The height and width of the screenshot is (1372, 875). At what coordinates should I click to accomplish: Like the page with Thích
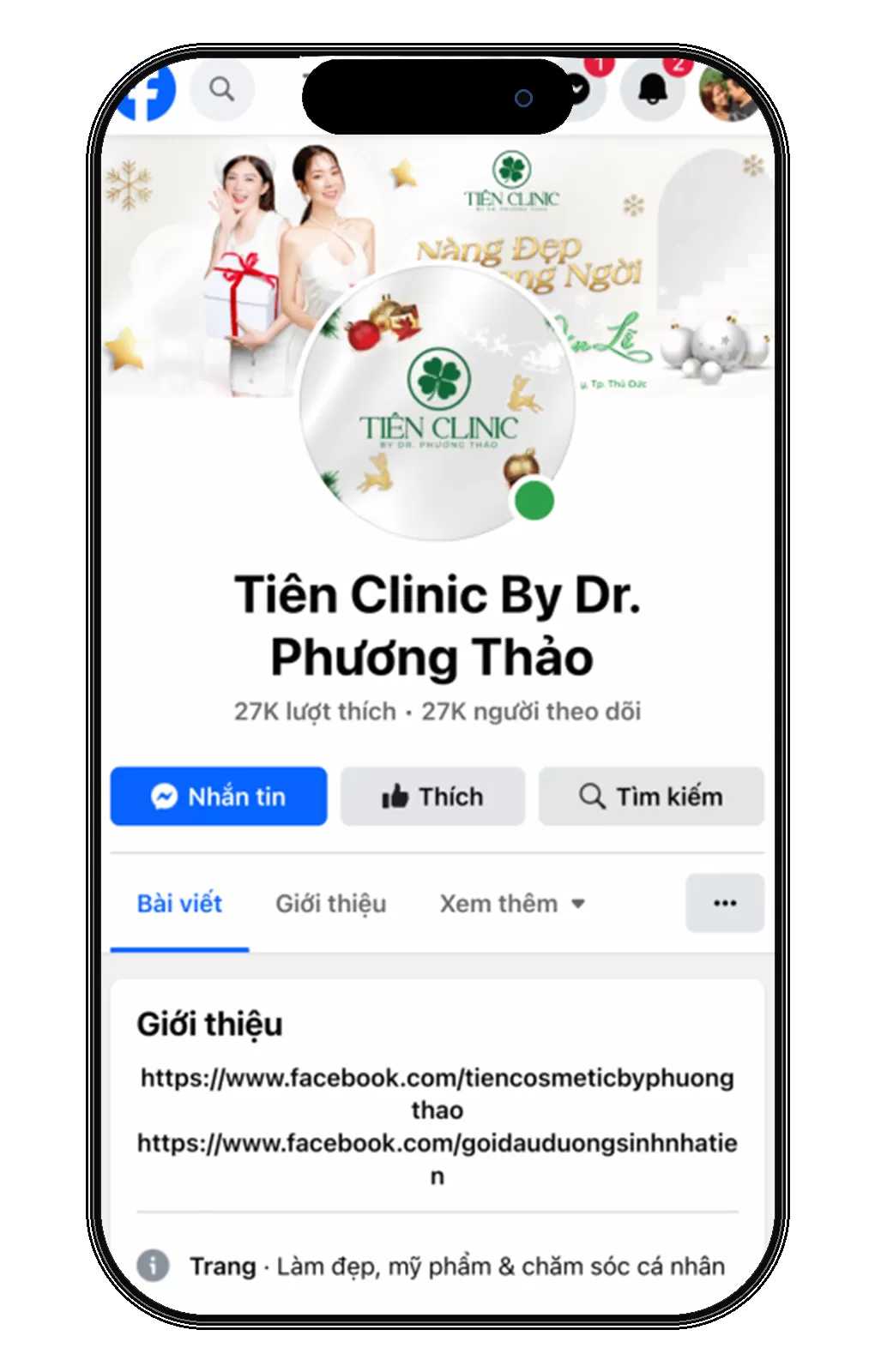click(x=432, y=797)
